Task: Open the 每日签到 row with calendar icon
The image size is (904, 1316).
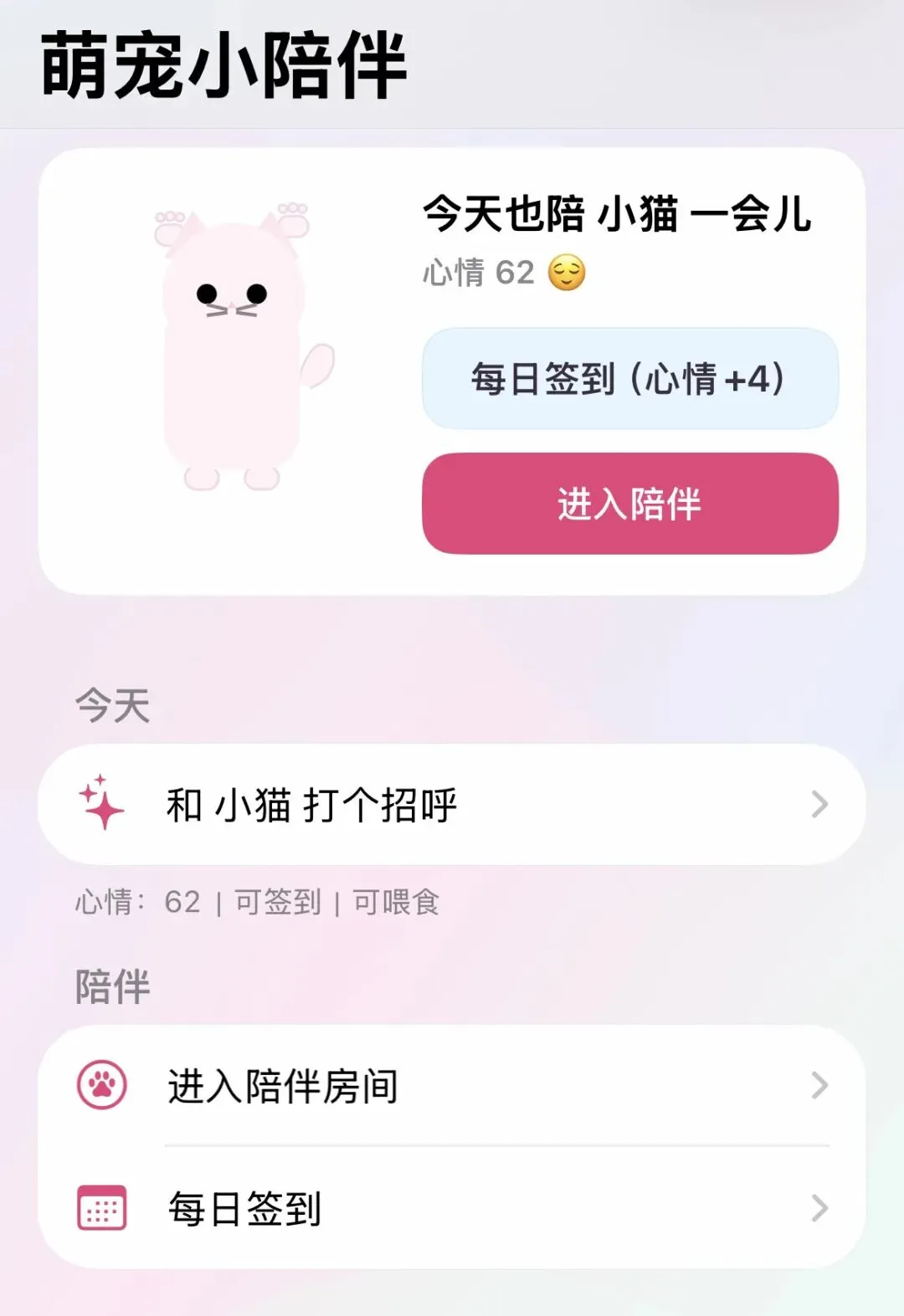Action: pos(452,1208)
